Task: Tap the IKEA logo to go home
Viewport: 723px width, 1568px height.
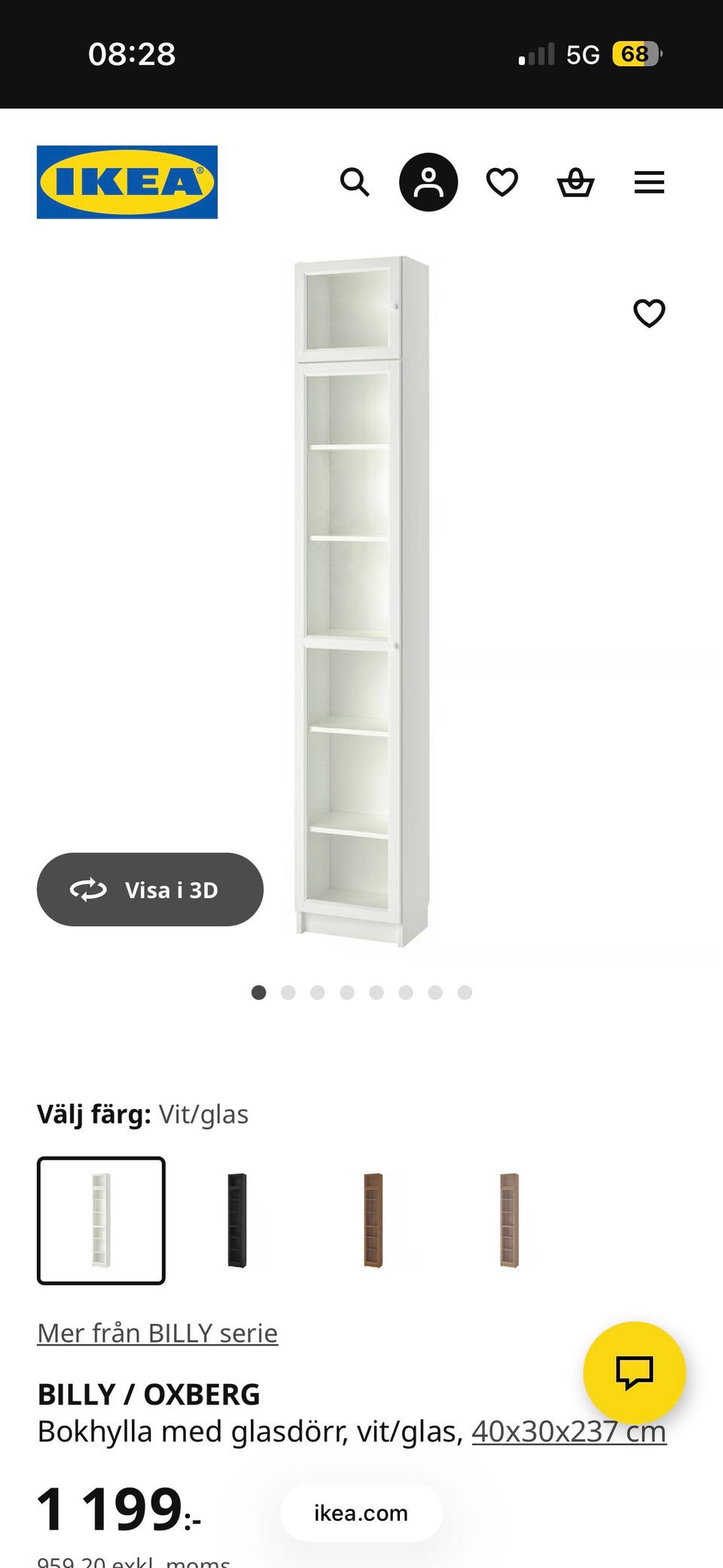Action: click(x=127, y=182)
